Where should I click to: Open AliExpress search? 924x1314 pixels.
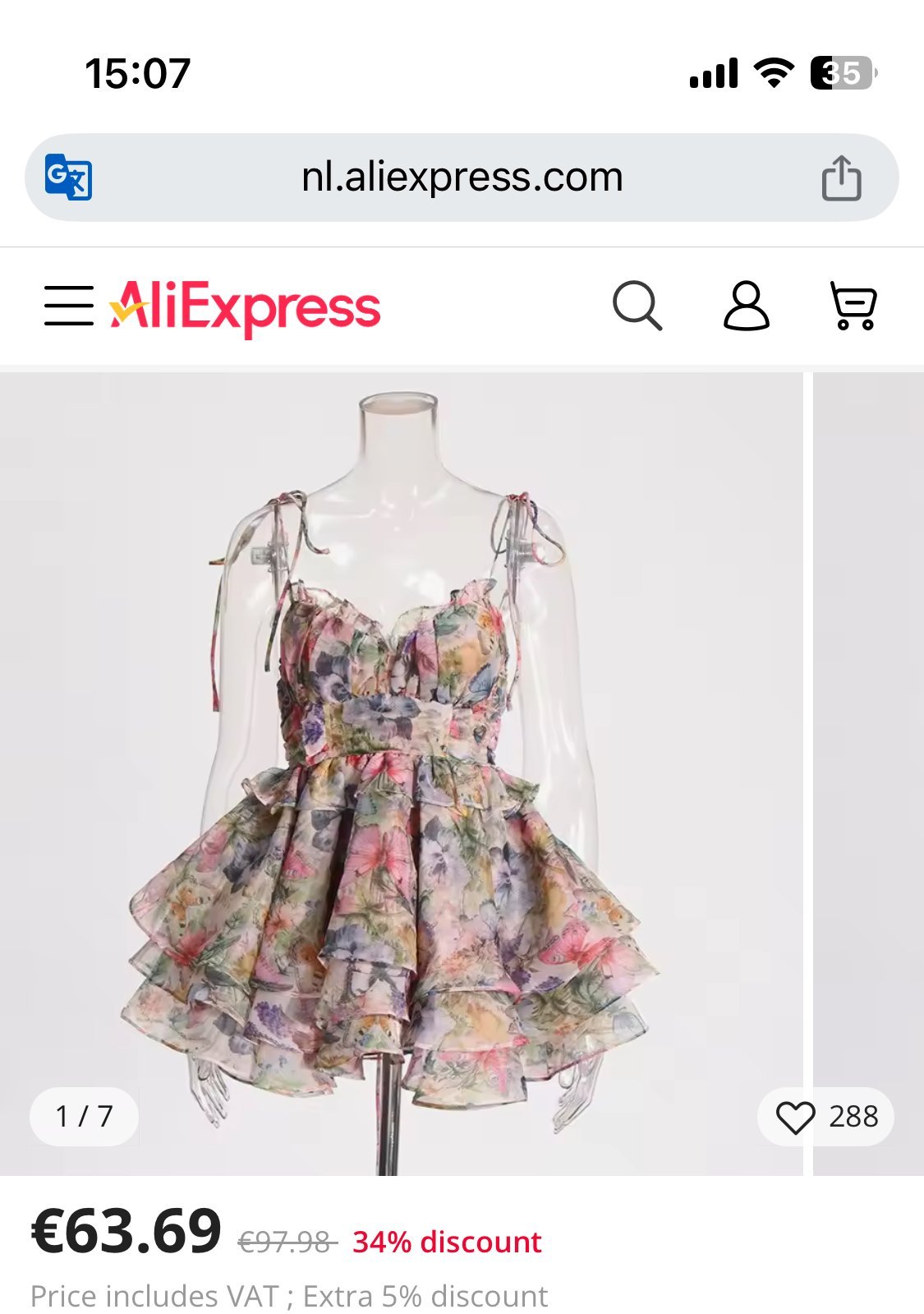click(x=637, y=306)
